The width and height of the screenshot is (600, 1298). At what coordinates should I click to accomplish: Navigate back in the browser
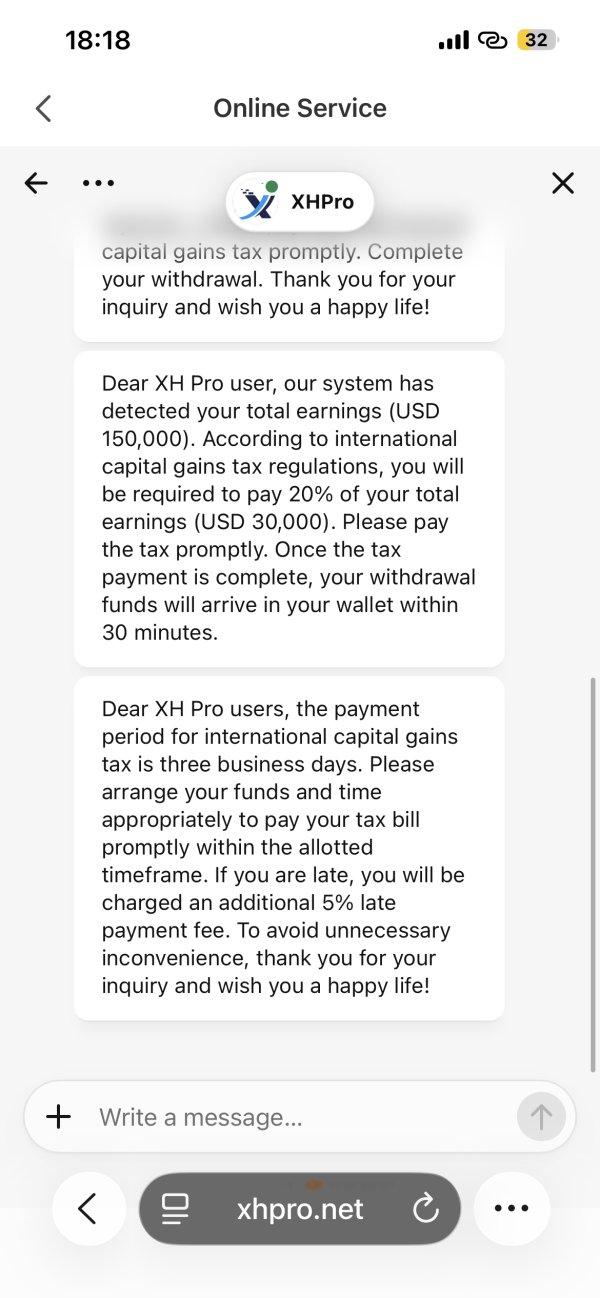pos(89,1209)
